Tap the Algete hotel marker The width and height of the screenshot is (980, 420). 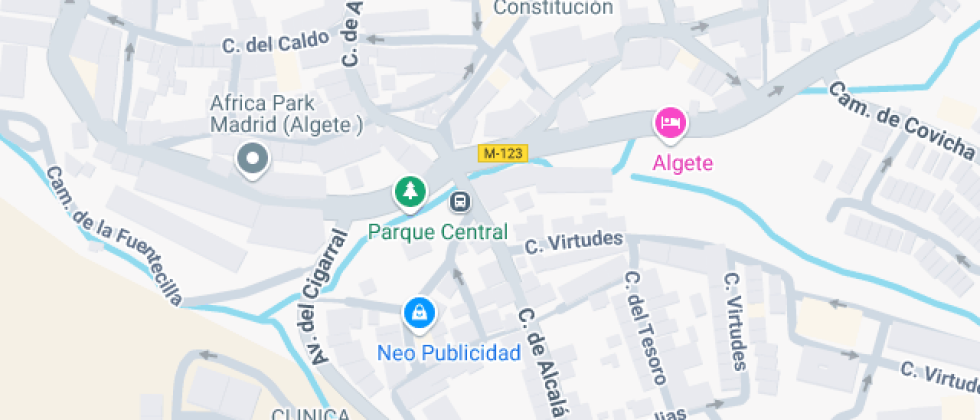tap(671, 124)
